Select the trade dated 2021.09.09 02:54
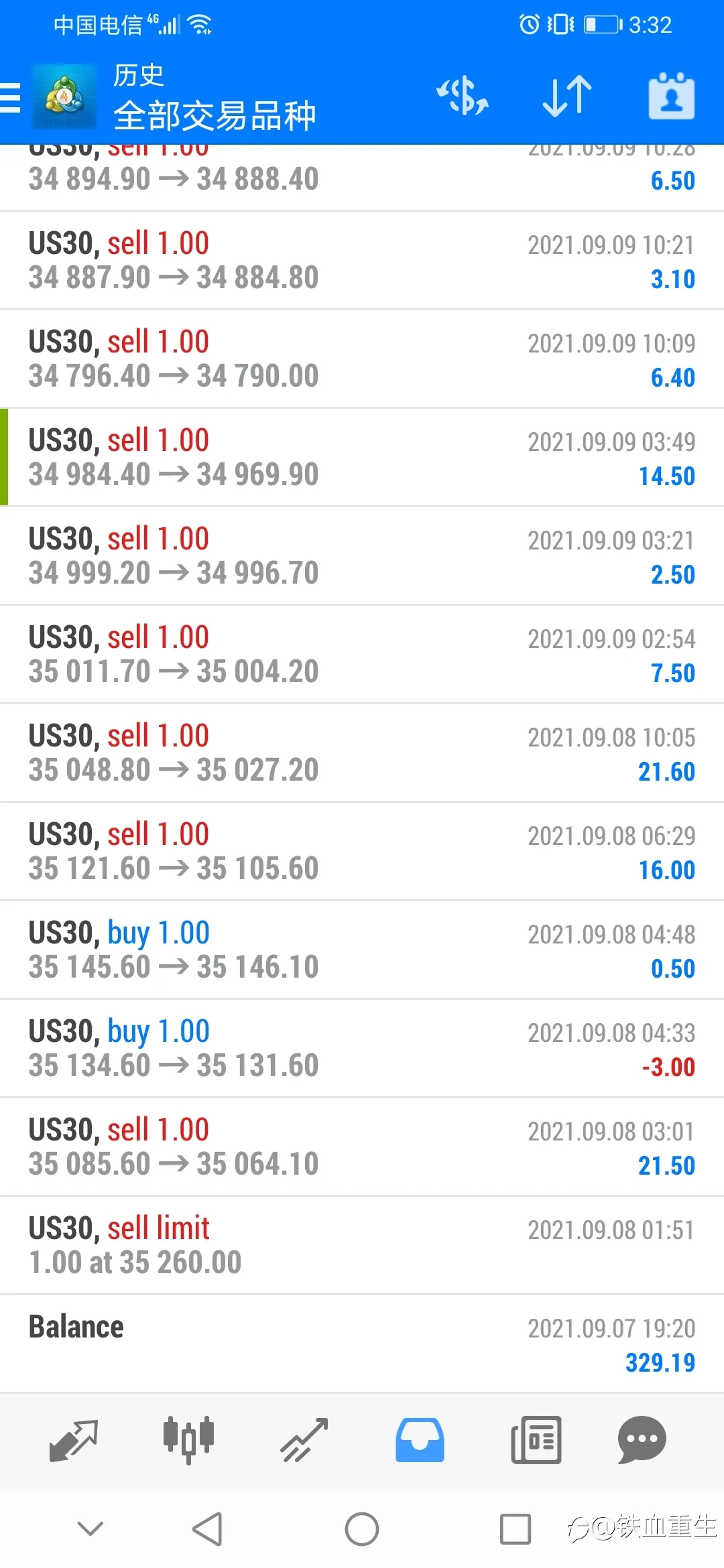Screen dimensions: 724x1568 point(362,655)
